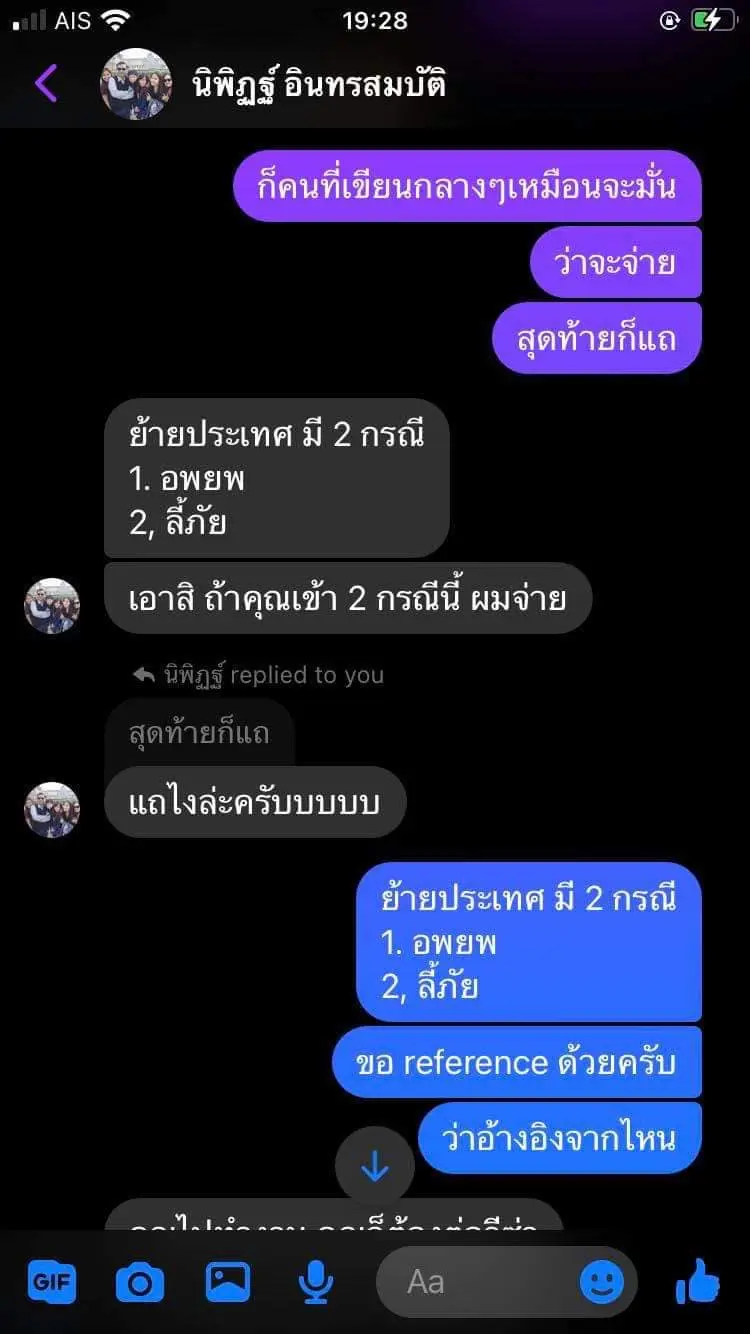
Task: Tap the Aa message input field
Action: click(480, 1282)
